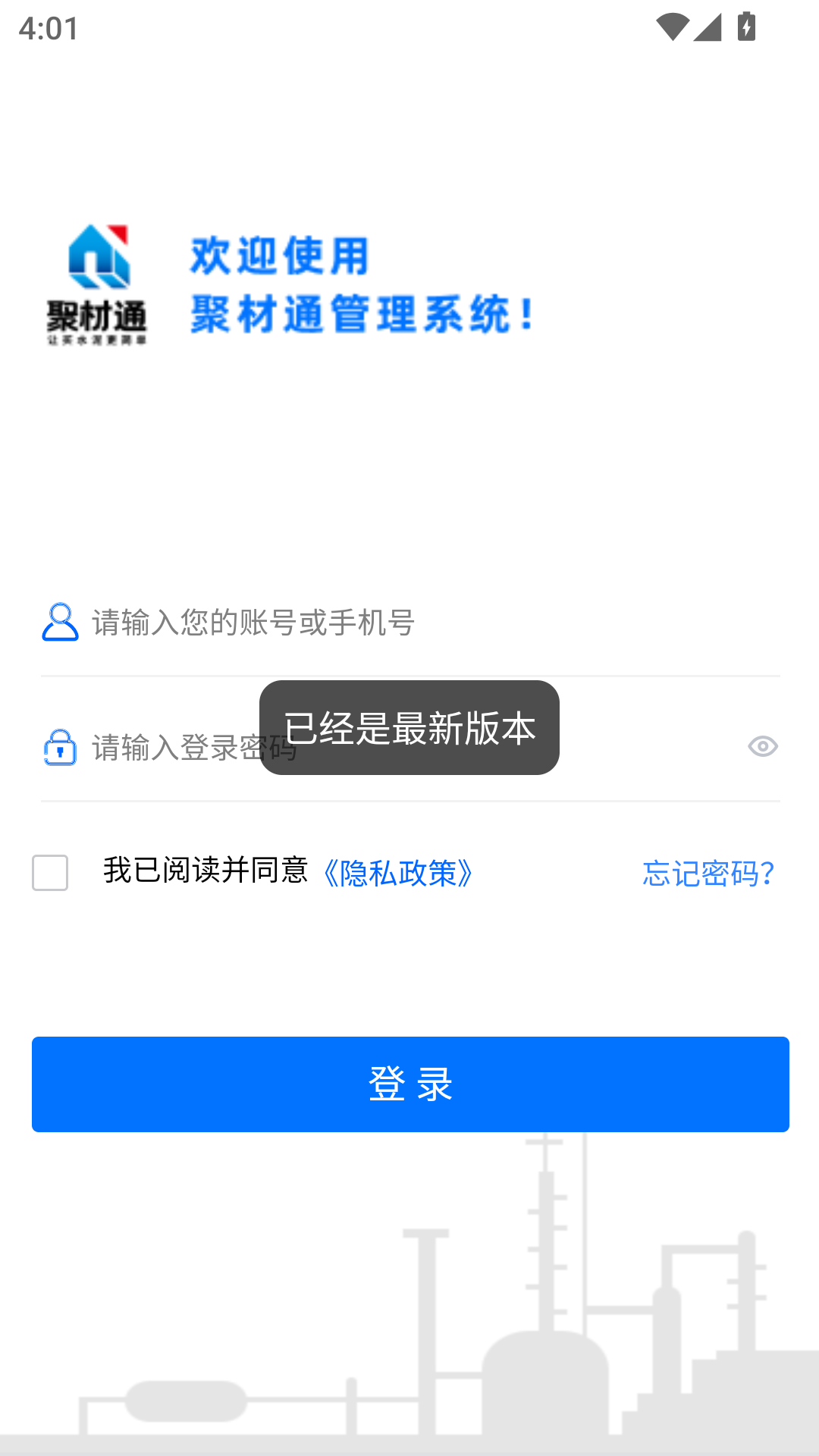Click the account or phone number input field
Screen dimensions: 819x1456
pos(303,623)
